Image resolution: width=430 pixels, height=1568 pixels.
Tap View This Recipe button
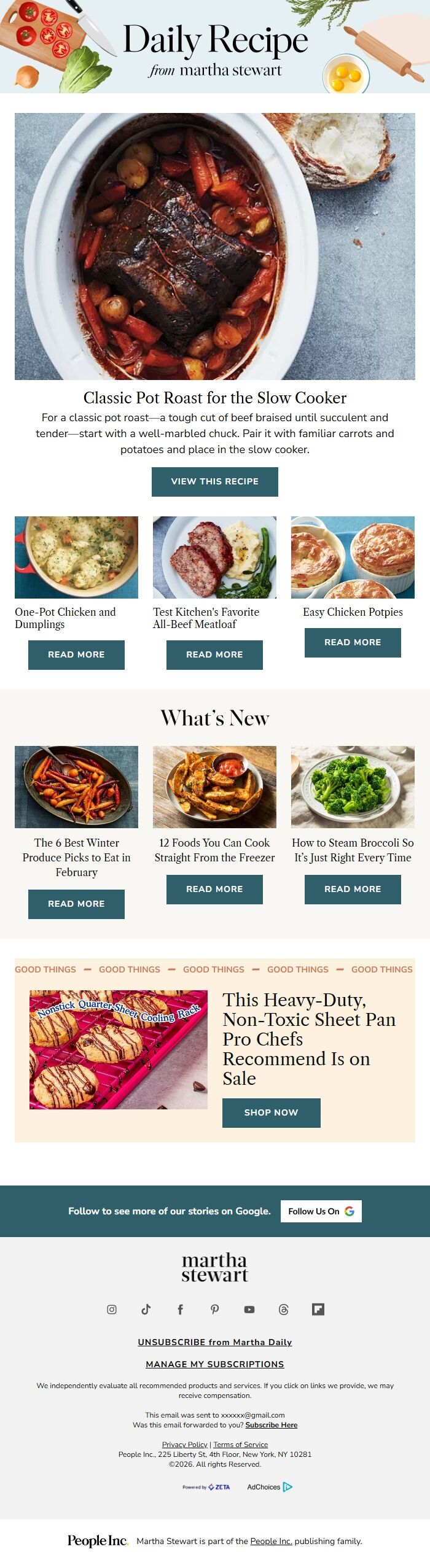(x=214, y=481)
